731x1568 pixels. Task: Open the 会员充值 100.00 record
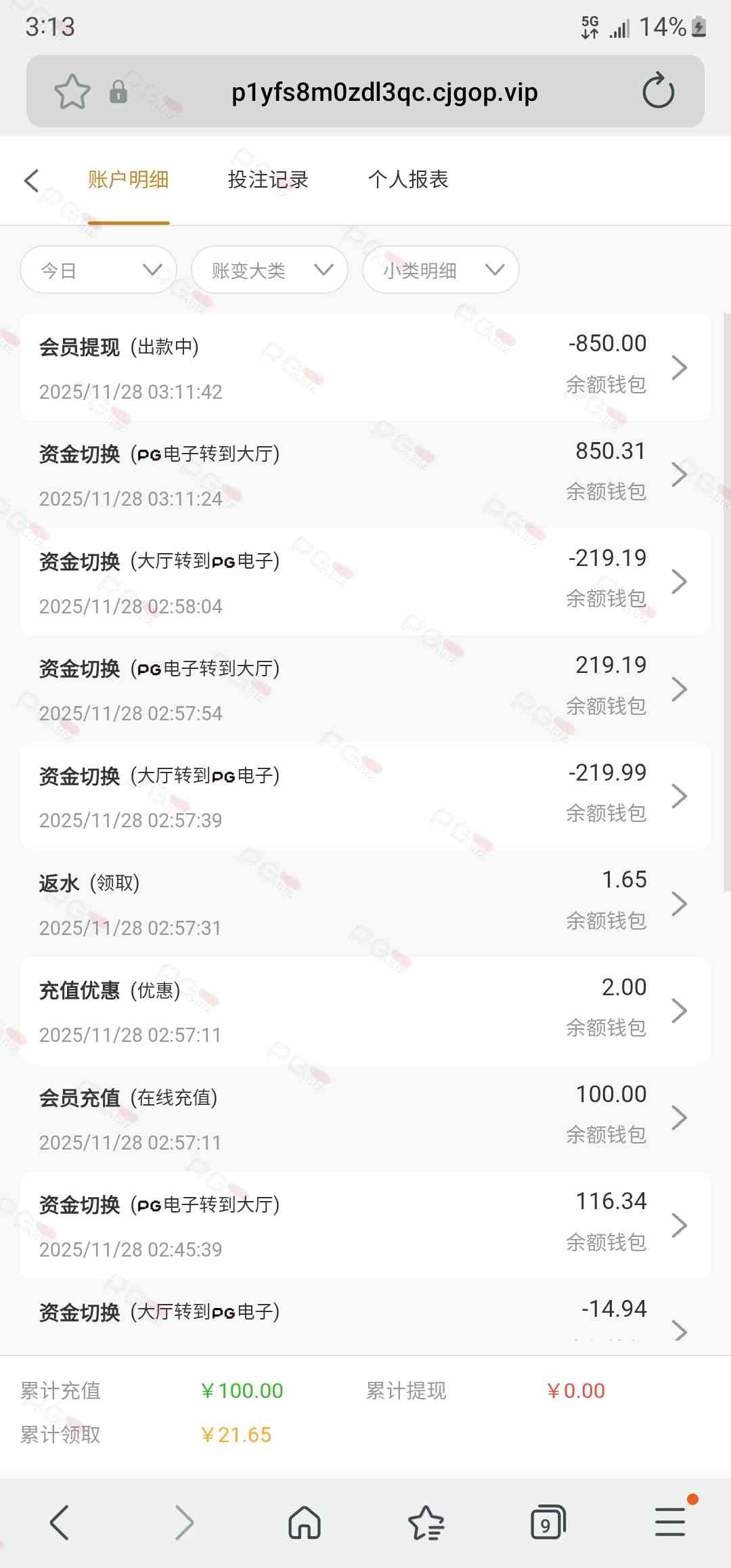point(365,1118)
